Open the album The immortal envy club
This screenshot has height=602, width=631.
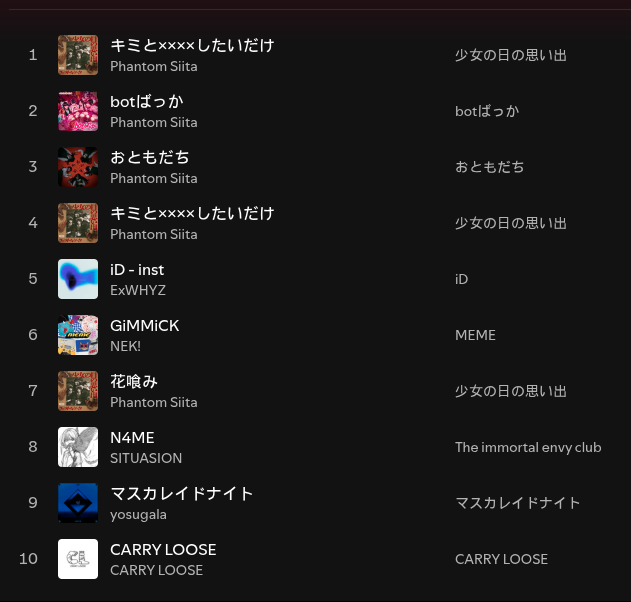point(528,447)
